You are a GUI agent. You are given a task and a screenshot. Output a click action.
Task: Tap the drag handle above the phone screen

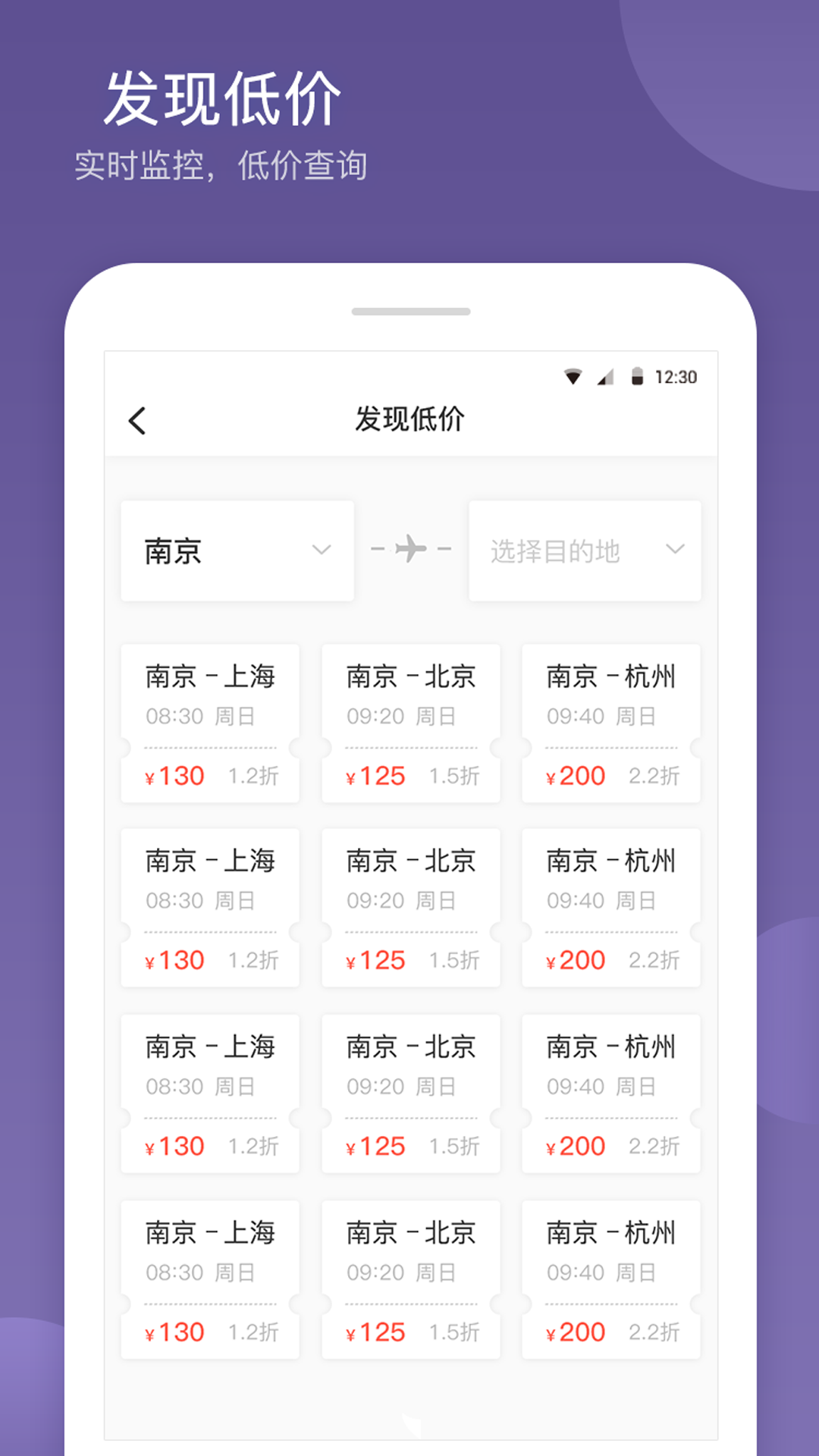[410, 311]
